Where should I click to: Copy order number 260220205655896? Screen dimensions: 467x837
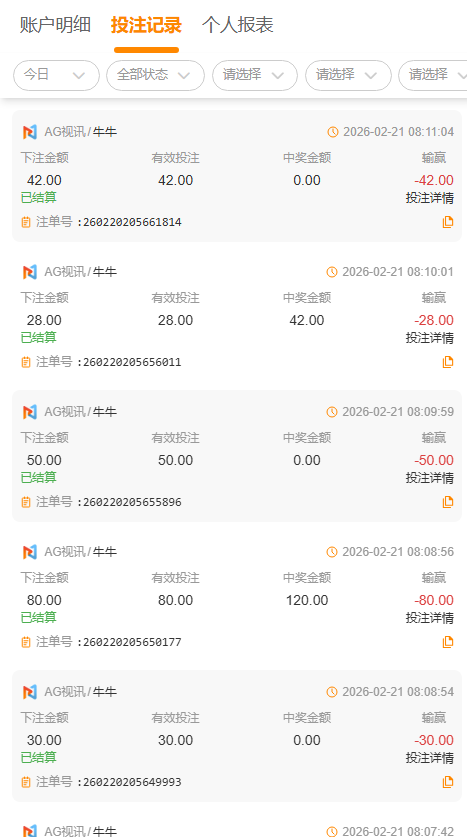click(448, 502)
